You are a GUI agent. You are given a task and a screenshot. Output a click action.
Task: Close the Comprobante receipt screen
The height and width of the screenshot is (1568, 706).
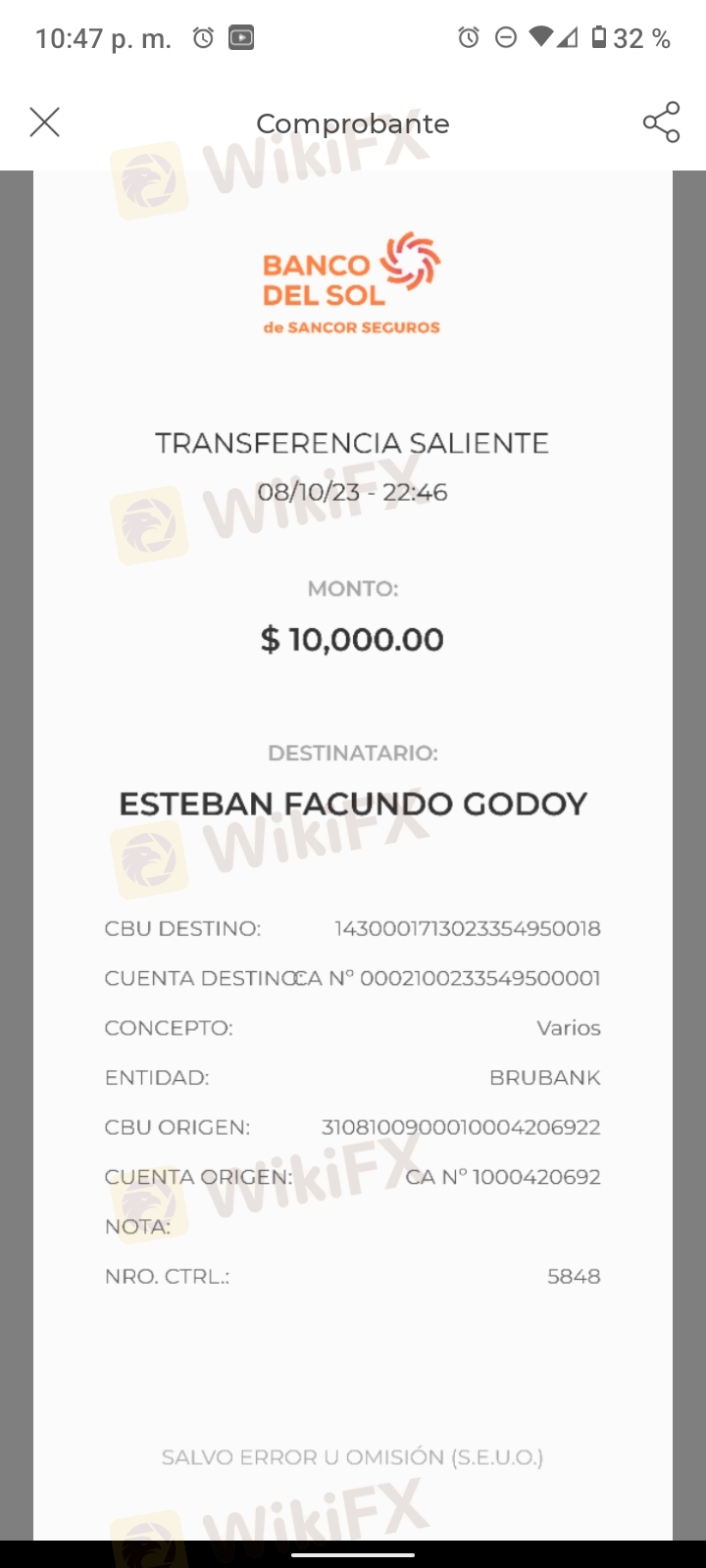tap(45, 122)
